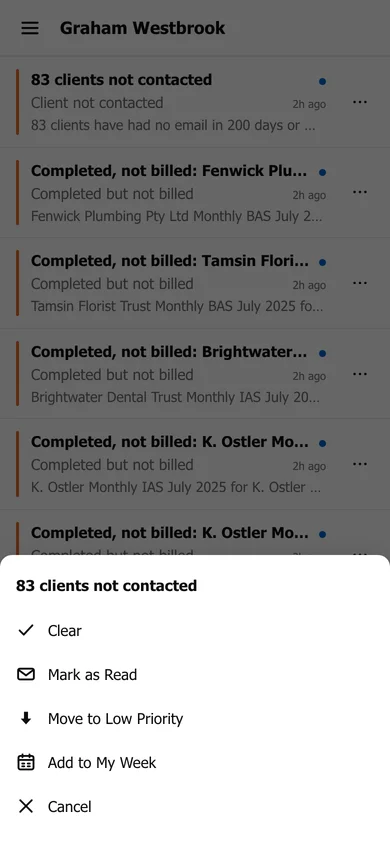390x844 pixels.
Task: Add this item to My Week
Action: (x=195, y=763)
